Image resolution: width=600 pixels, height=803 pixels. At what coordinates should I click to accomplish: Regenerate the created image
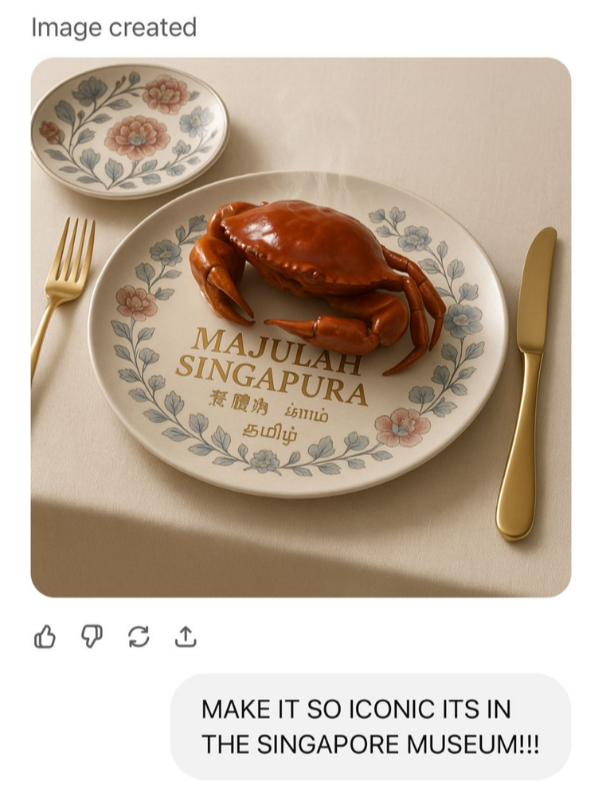[x=139, y=637]
